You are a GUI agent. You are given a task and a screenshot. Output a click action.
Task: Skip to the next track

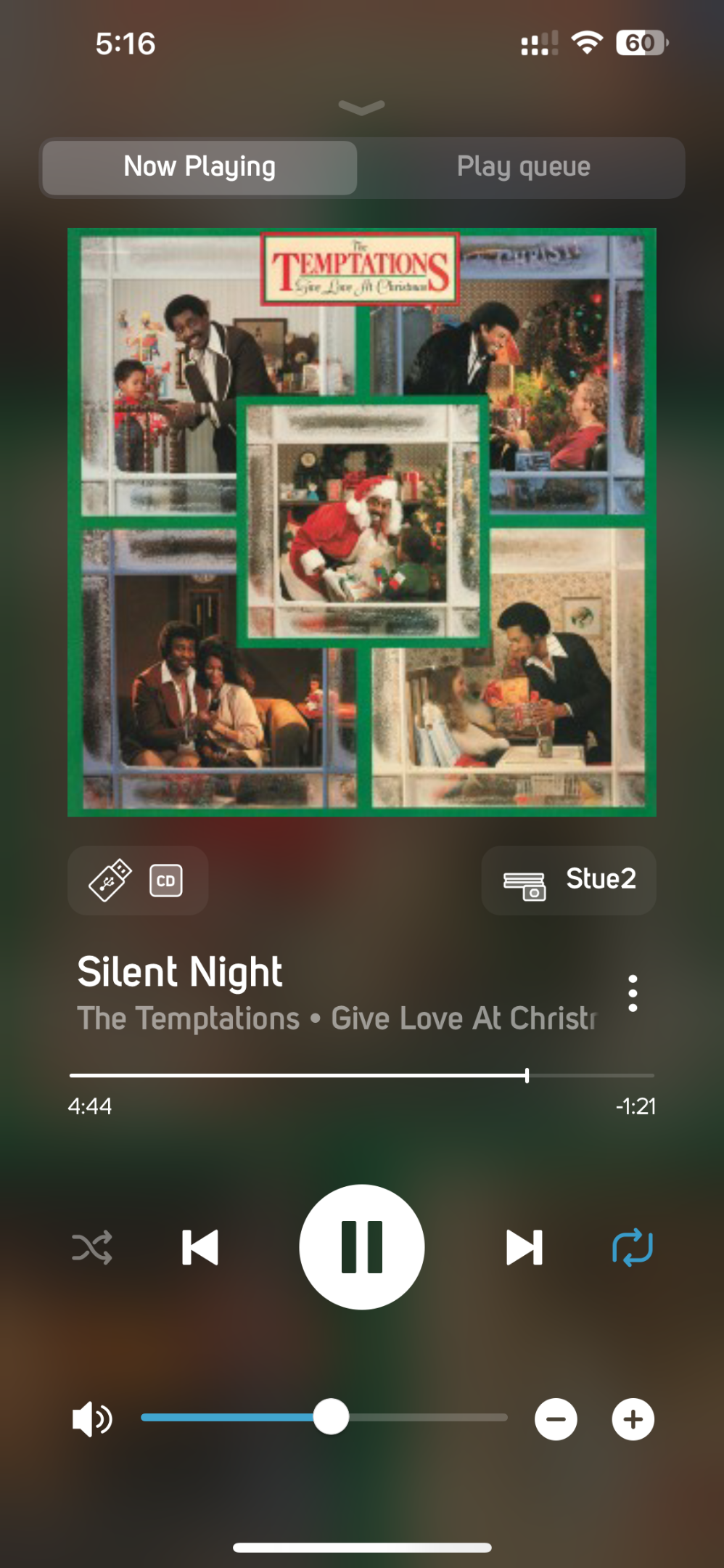click(524, 1247)
